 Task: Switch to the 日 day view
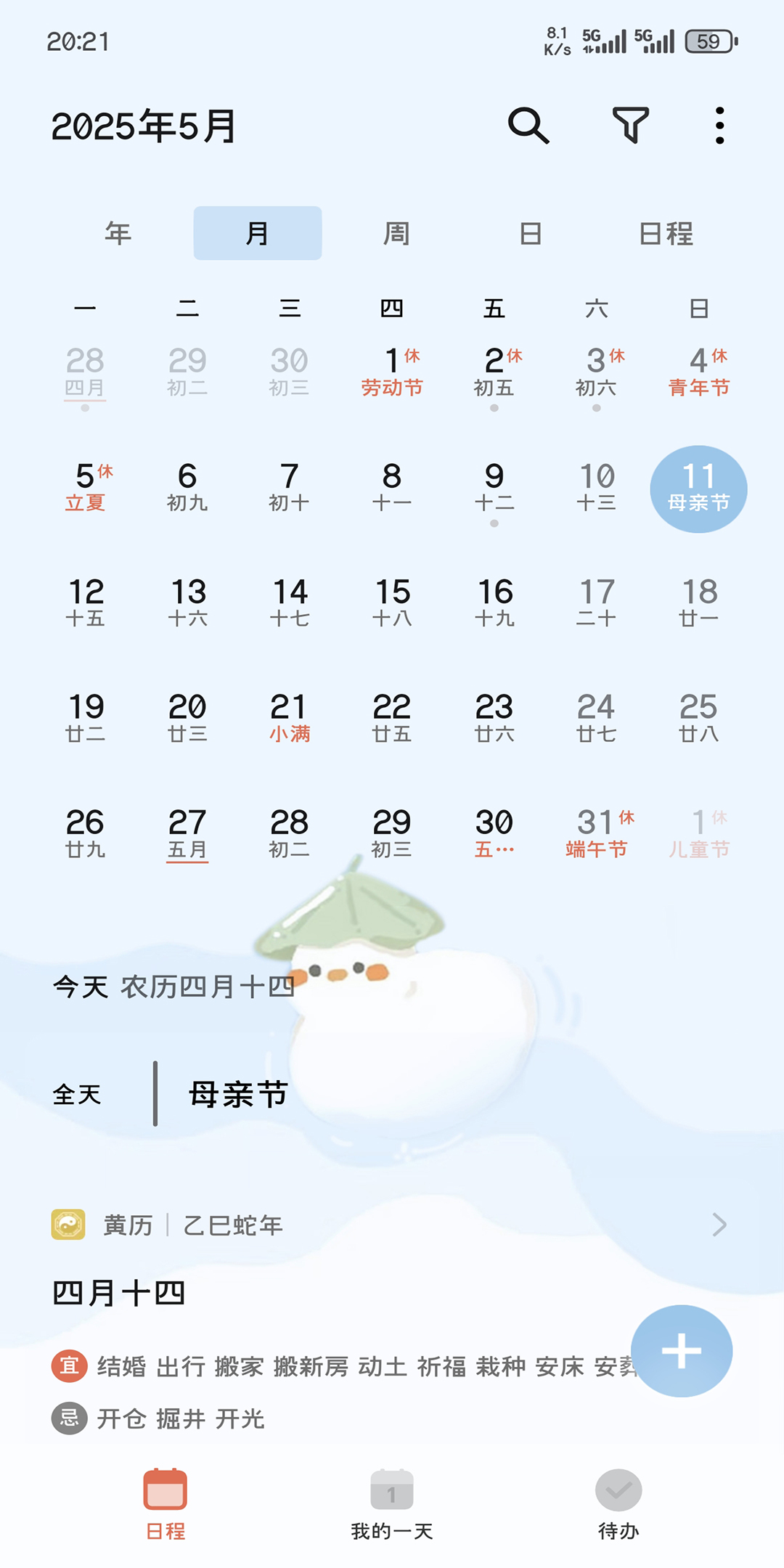(x=531, y=233)
